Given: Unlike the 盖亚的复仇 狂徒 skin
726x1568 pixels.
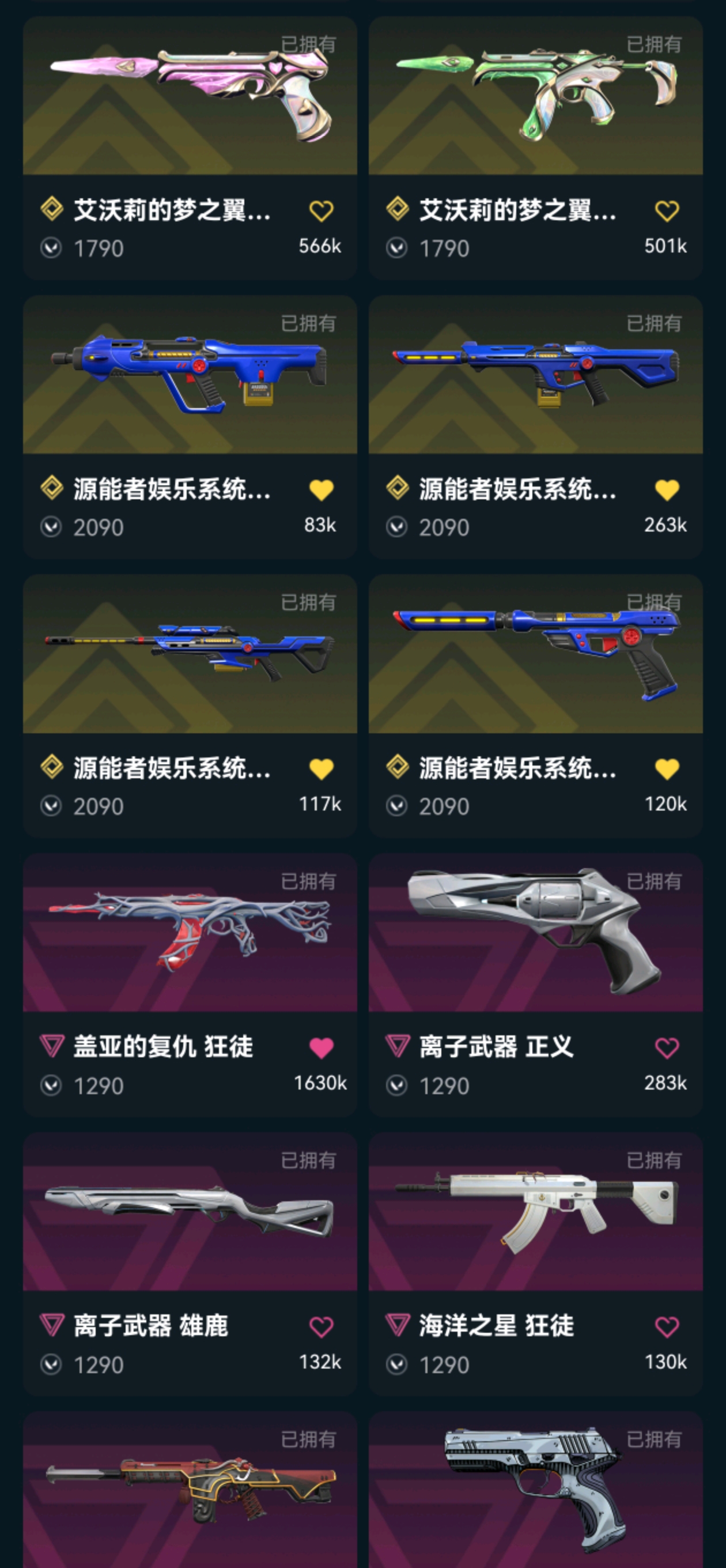Looking at the screenshot, I should pos(321,1047).
